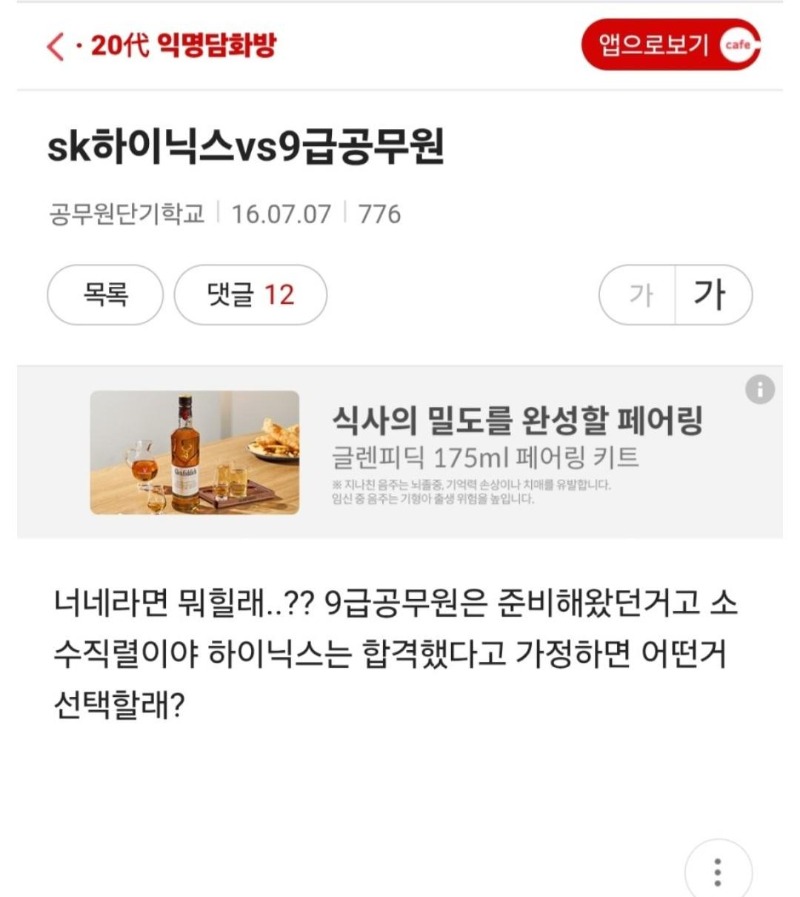The height and width of the screenshot is (897, 800).
Task: Increase font size with the large 가
Action: 712,295
